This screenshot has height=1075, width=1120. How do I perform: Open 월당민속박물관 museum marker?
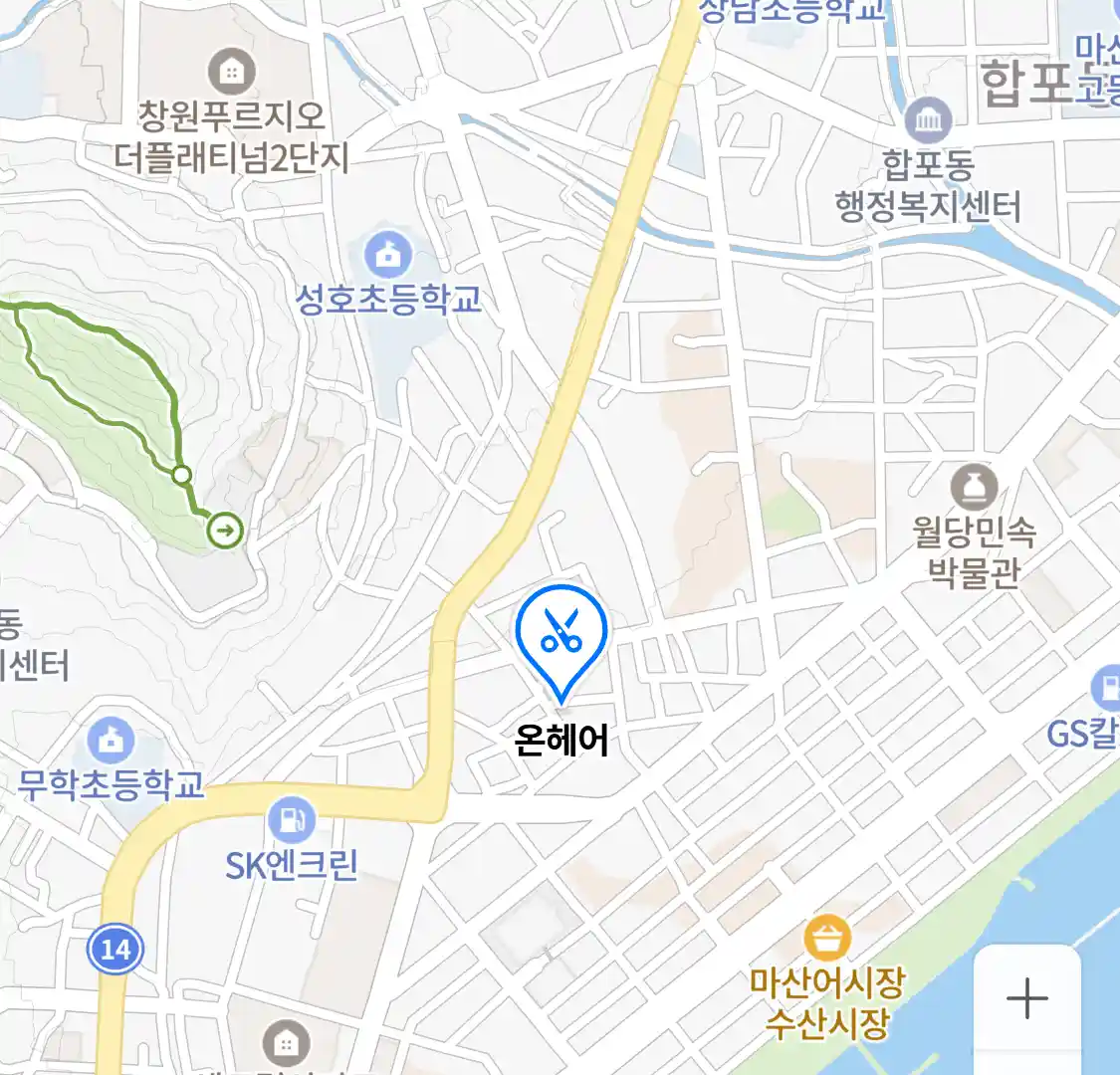(974, 488)
